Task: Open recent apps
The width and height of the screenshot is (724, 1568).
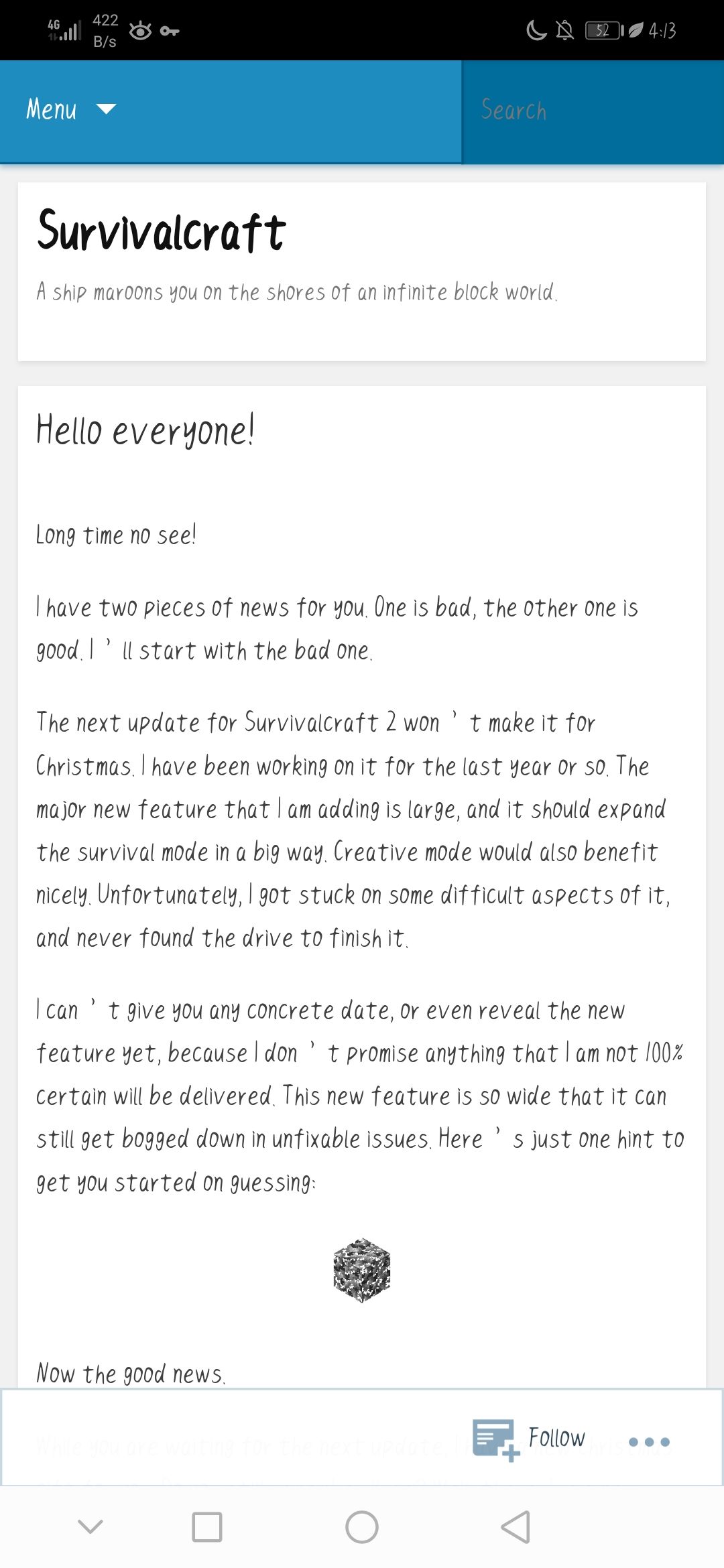Action: point(207,1527)
